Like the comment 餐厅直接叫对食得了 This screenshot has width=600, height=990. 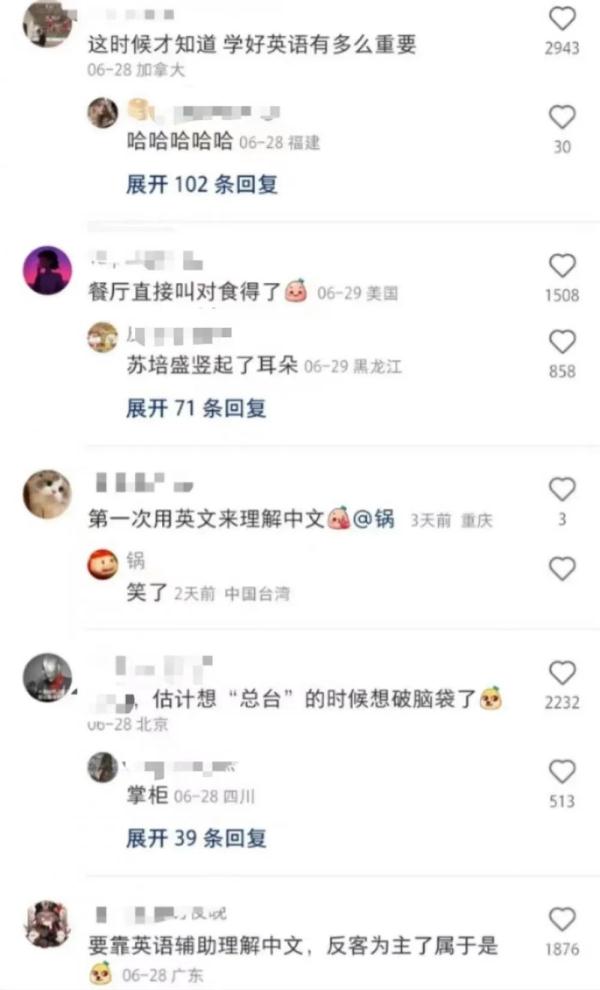coord(563,266)
